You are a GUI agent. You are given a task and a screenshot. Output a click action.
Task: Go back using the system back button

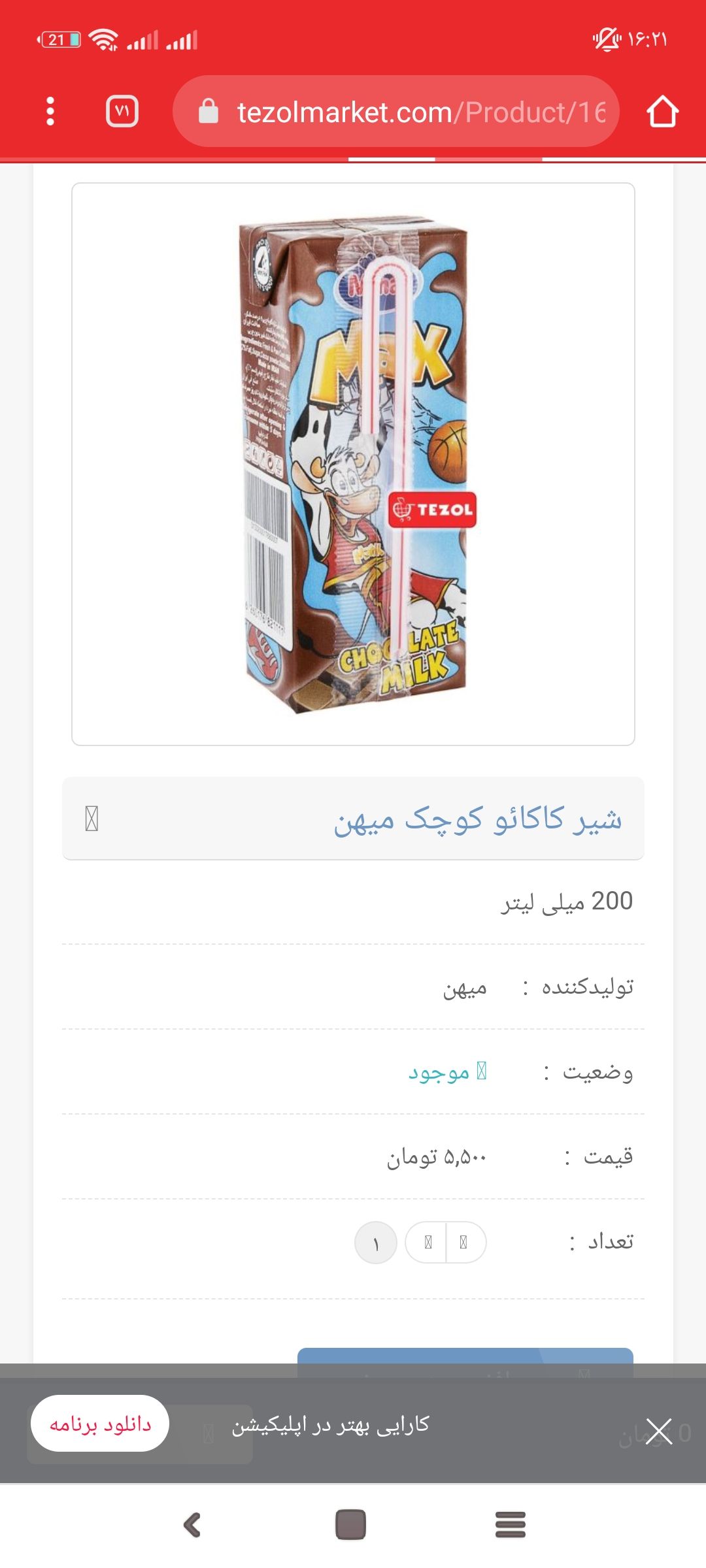[x=192, y=1525]
